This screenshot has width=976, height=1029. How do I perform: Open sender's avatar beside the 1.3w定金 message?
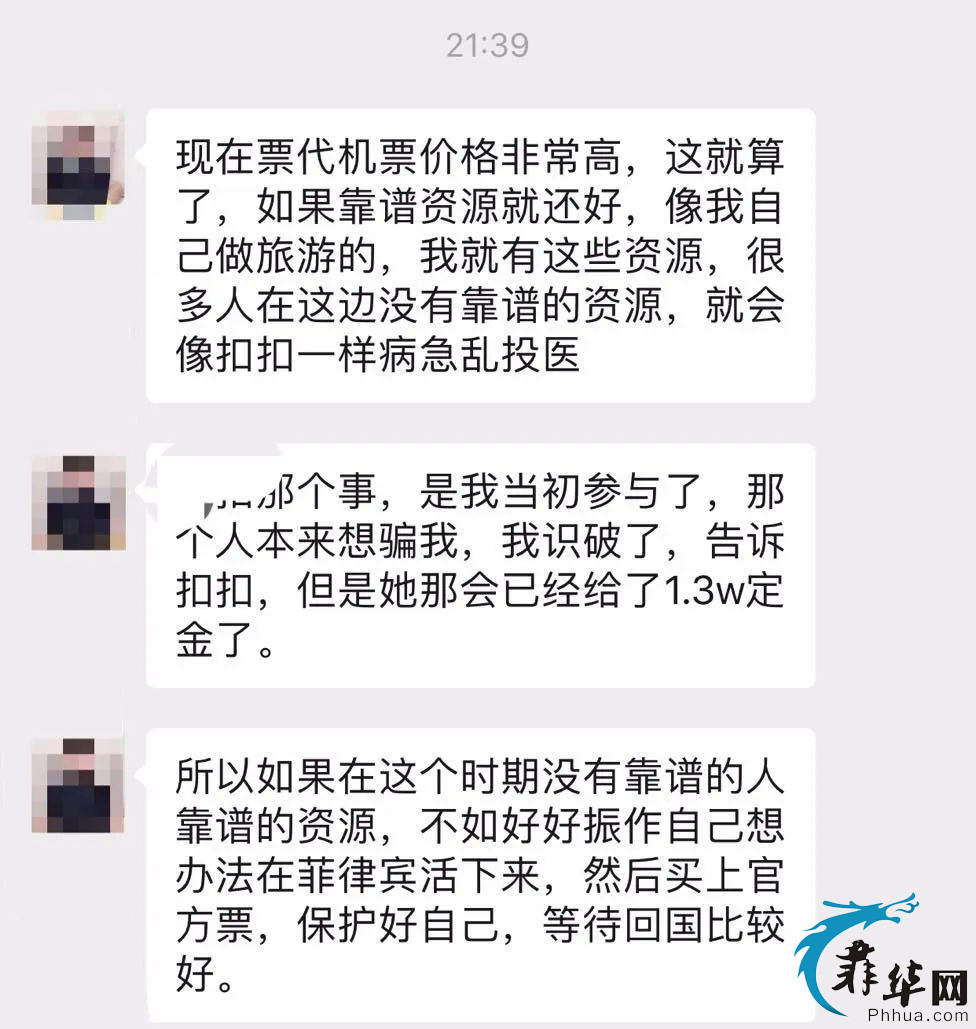point(78,502)
